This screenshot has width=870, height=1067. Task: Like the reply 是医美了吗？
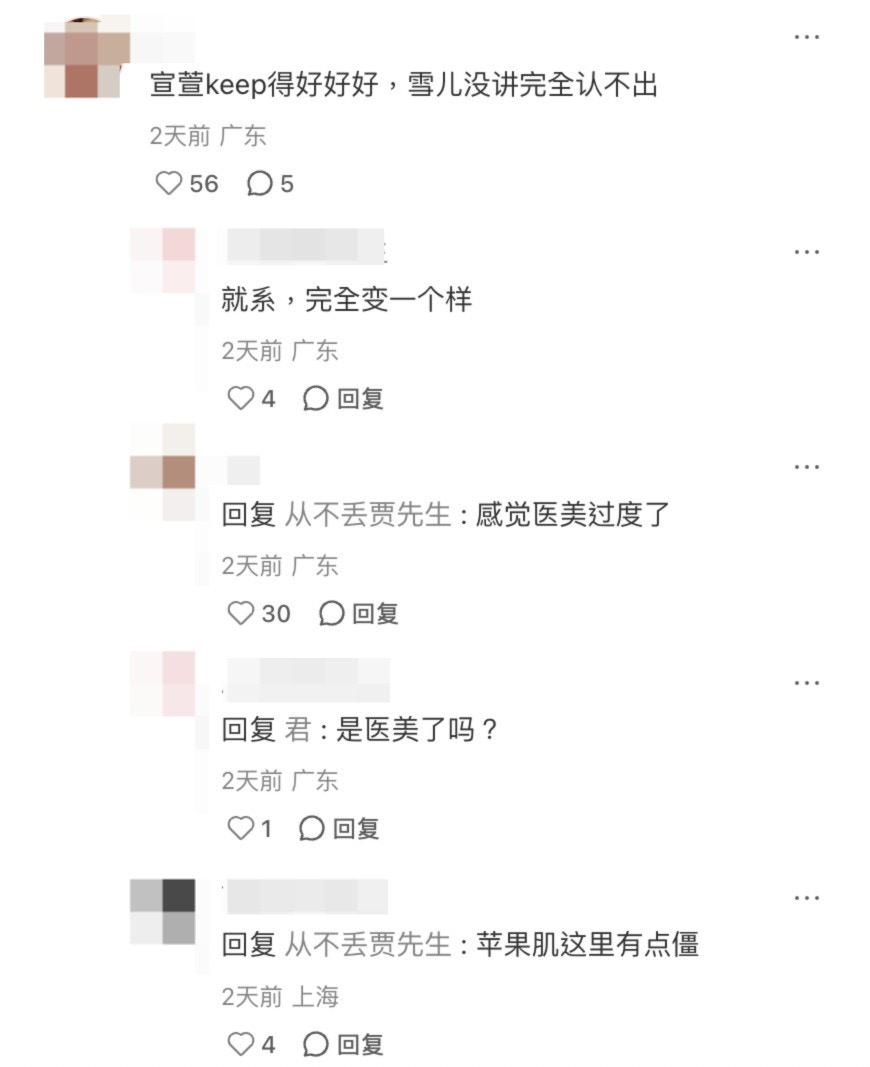click(x=241, y=828)
